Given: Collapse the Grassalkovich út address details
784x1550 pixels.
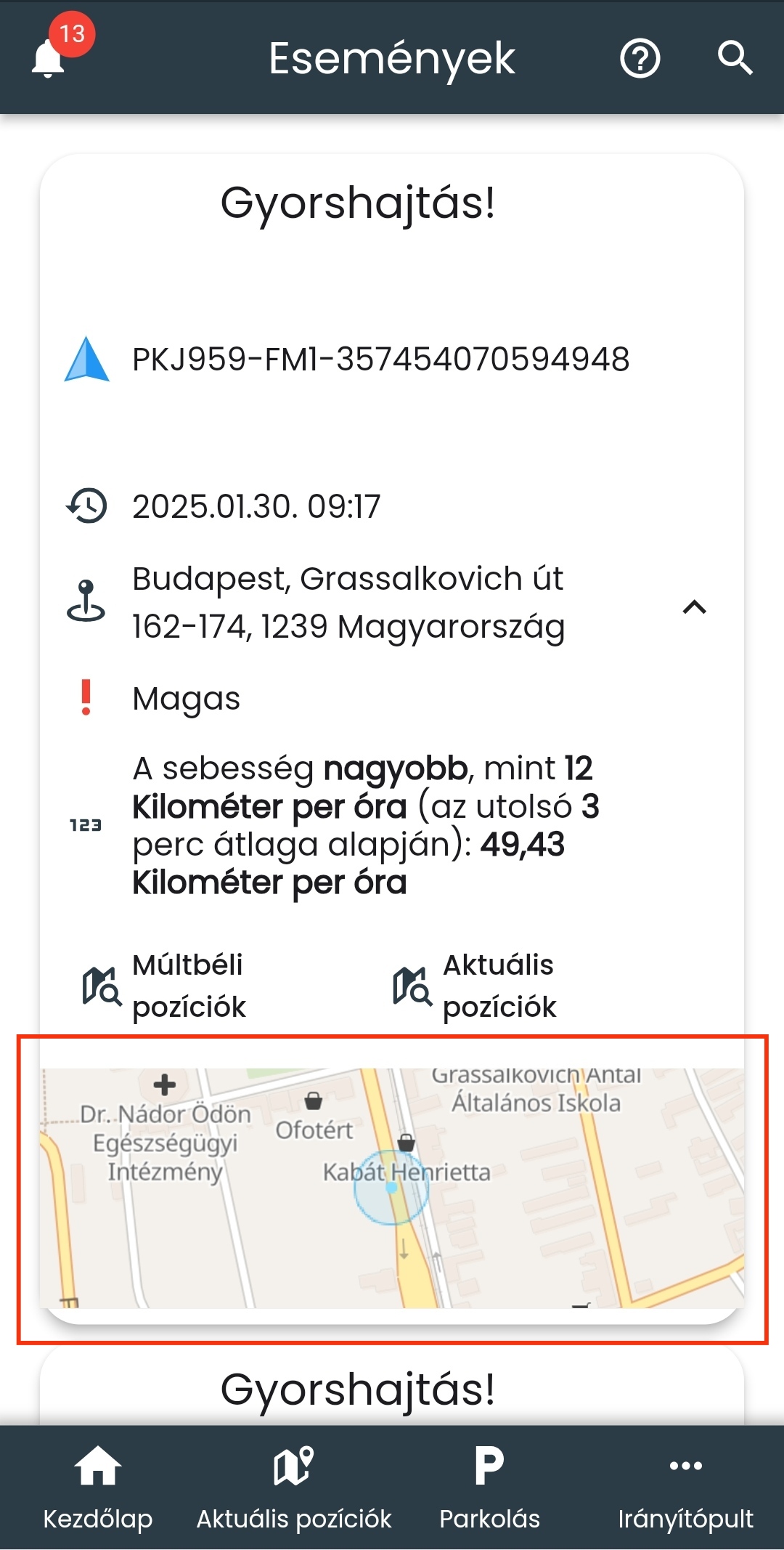Looking at the screenshot, I should coord(694,606).
